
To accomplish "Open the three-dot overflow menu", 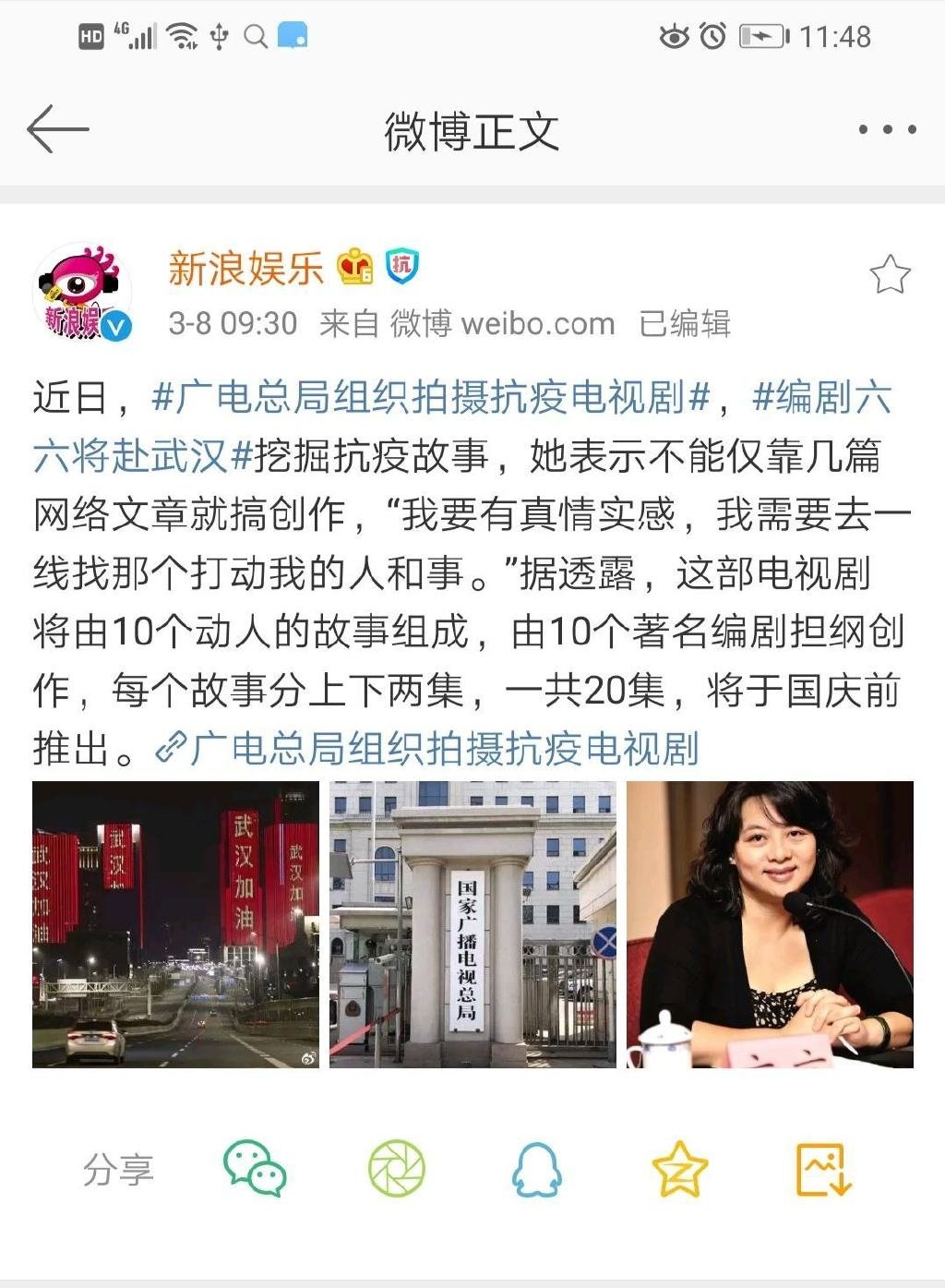I will (x=887, y=130).
